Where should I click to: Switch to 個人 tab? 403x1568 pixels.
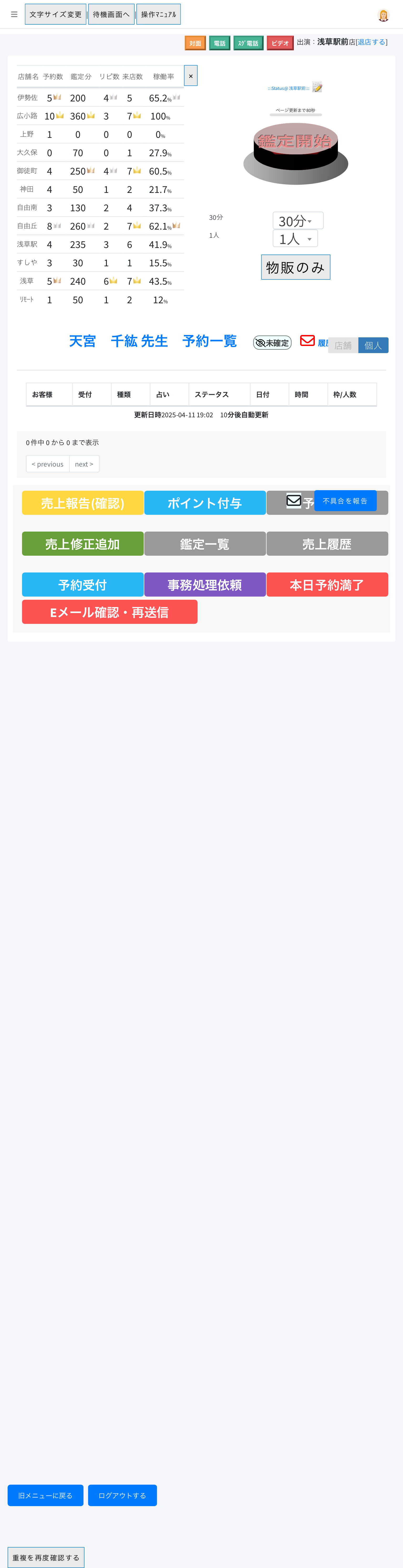pos(373,345)
